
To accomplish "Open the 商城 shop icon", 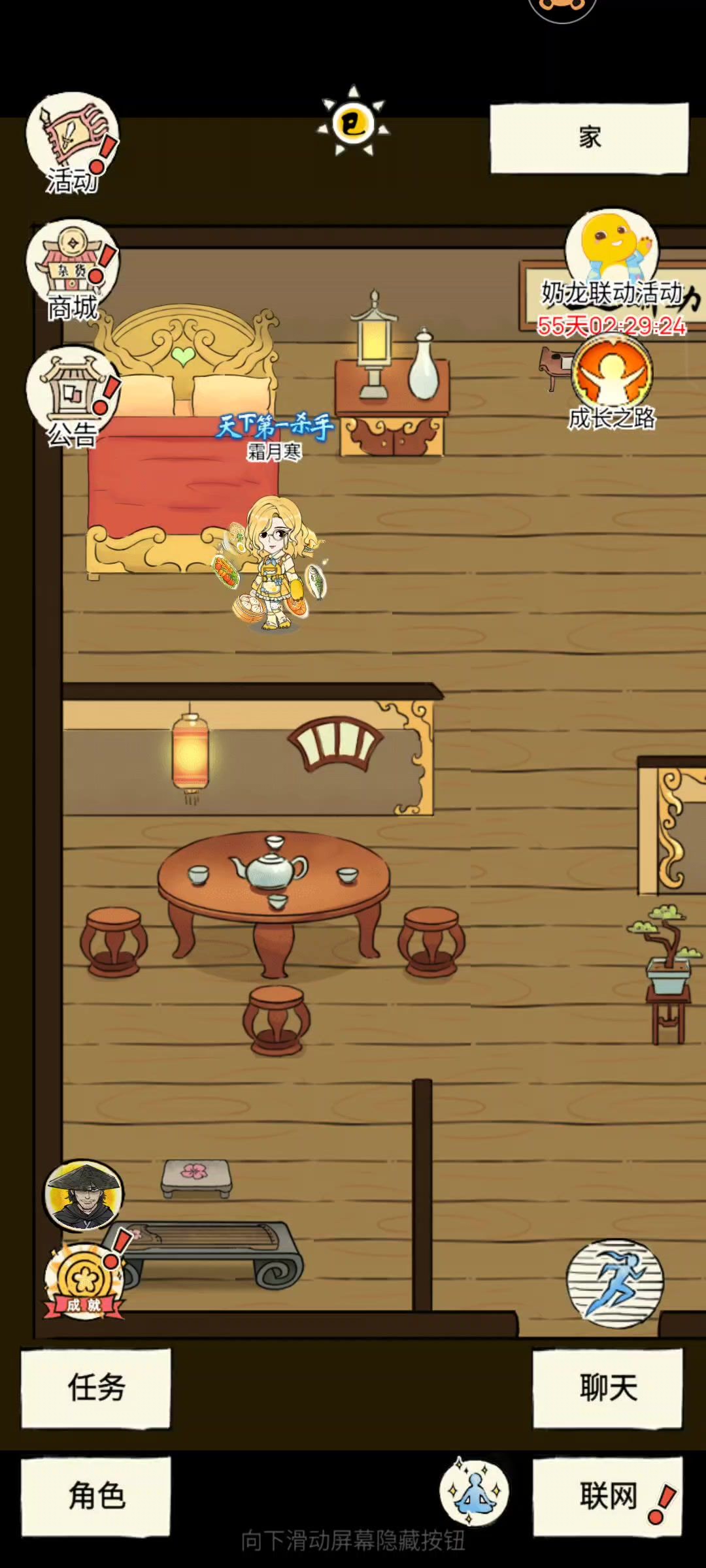I will [73, 270].
